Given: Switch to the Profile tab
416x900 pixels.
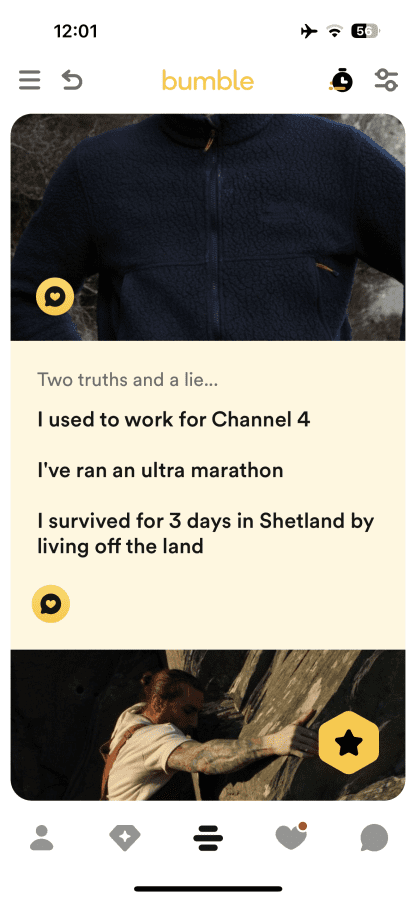Looking at the screenshot, I should tap(41, 838).
